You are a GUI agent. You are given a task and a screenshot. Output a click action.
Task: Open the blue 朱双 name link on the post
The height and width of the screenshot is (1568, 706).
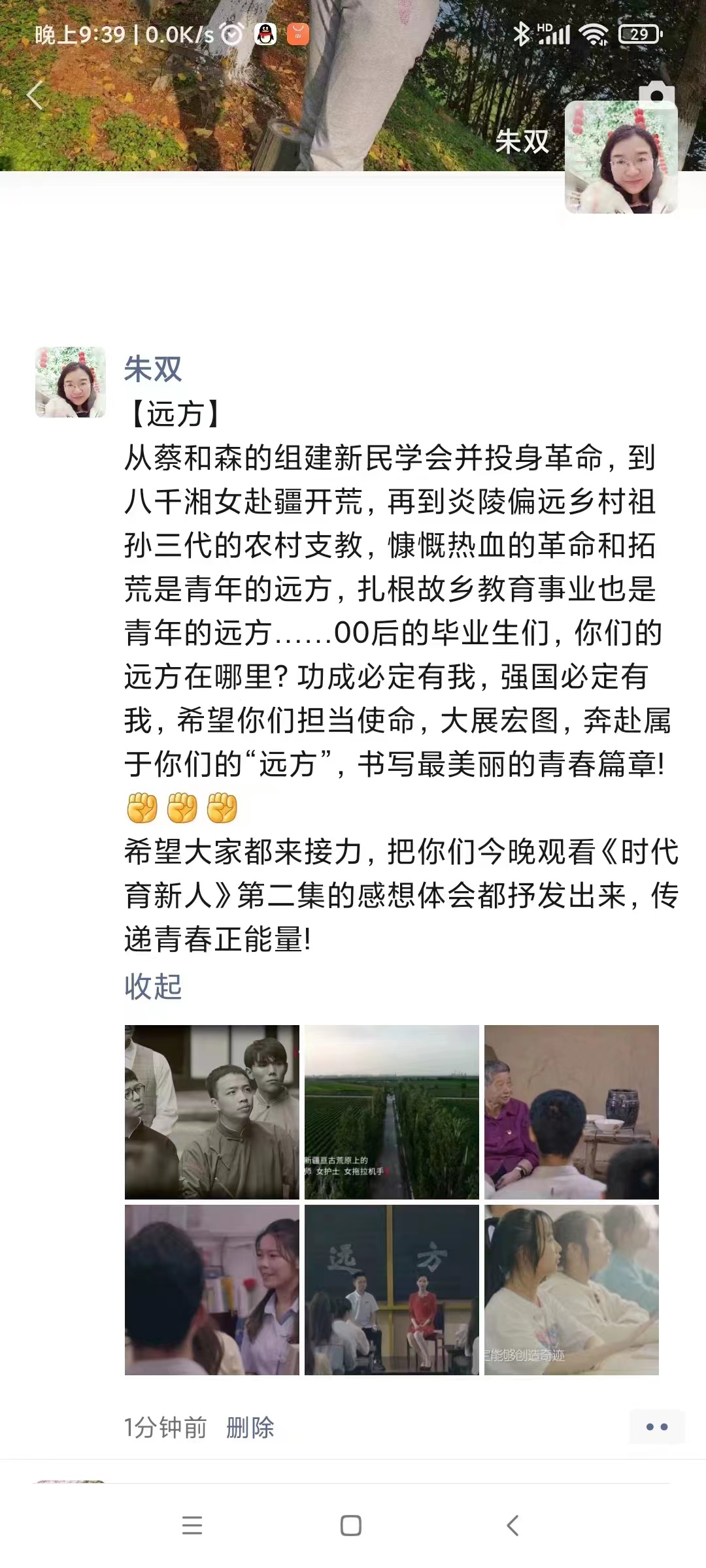click(x=153, y=369)
